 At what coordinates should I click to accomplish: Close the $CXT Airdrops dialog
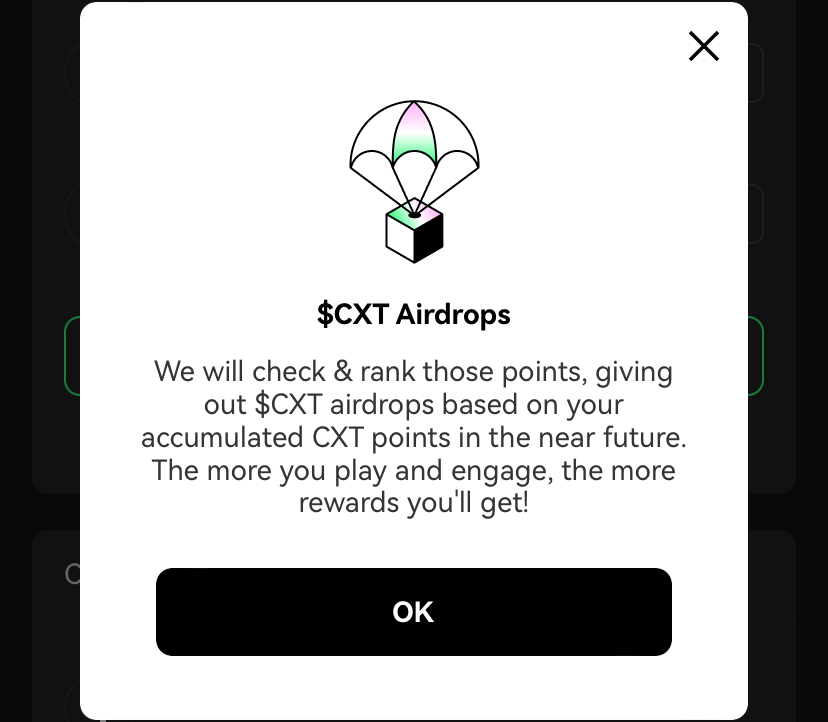click(704, 45)
